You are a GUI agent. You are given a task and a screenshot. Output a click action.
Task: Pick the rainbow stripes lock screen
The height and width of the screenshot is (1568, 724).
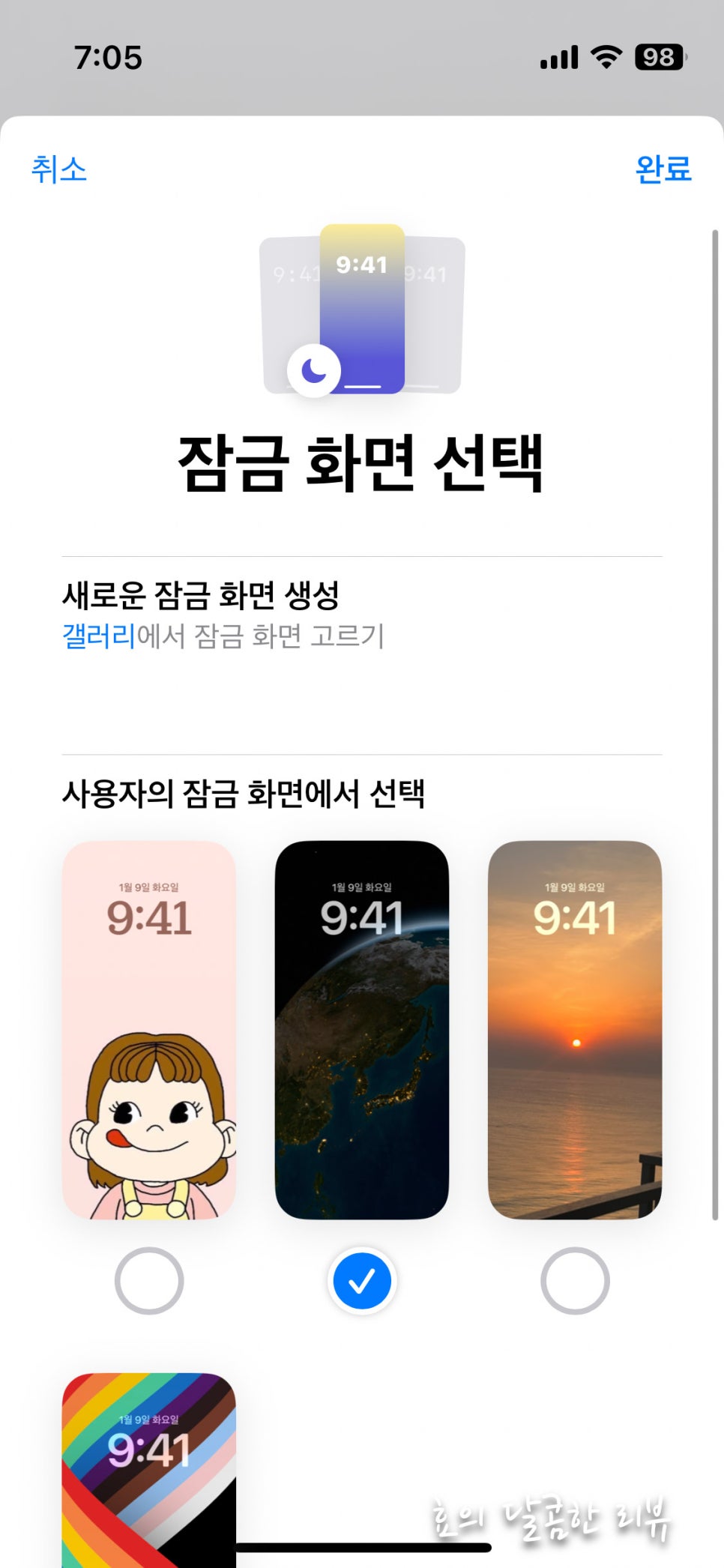149,1471
